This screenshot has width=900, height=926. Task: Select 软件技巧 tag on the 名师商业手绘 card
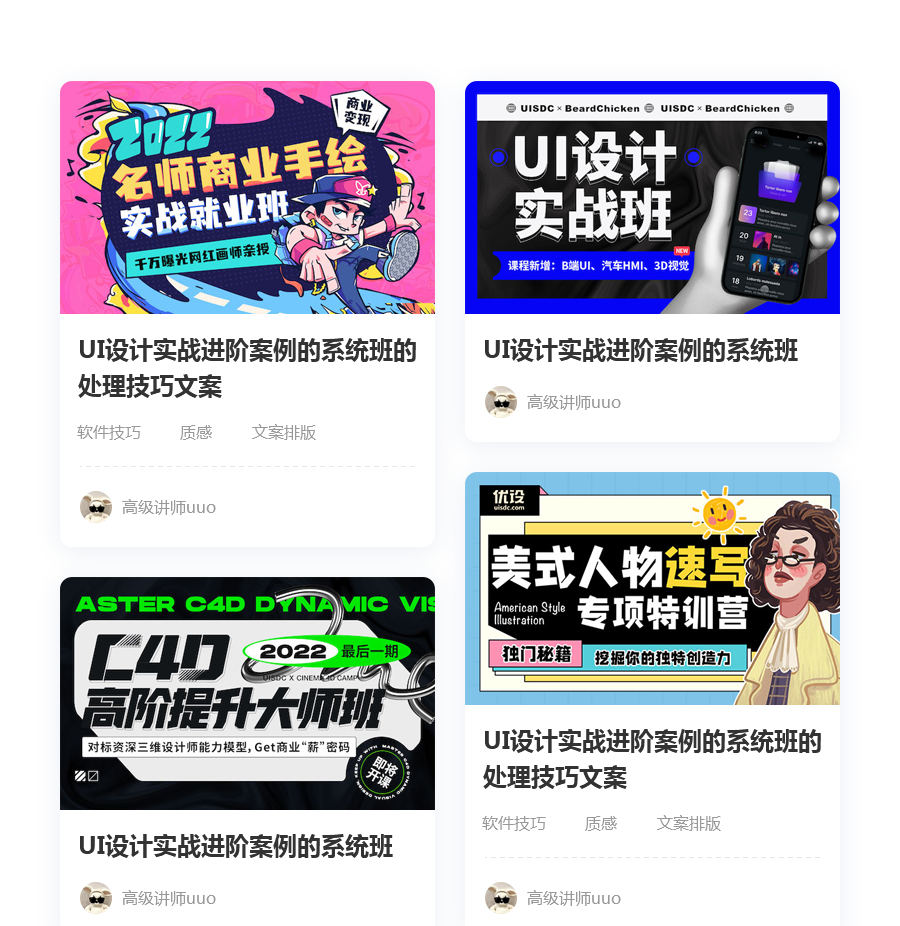109,433
